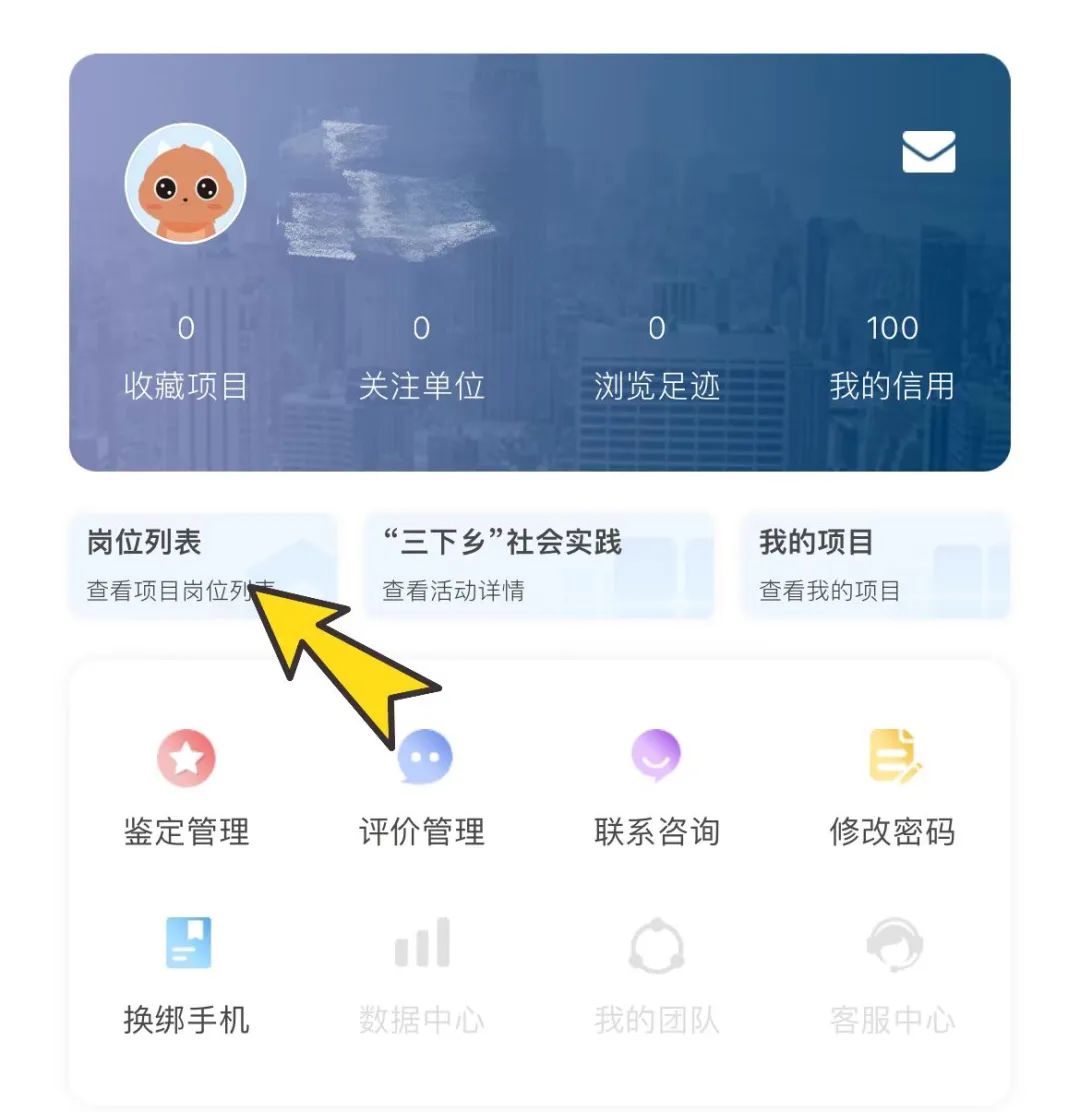This screenshot has height=1112, width=1080.
Task: Go to 鉴定管理
Action: [186, 788]
